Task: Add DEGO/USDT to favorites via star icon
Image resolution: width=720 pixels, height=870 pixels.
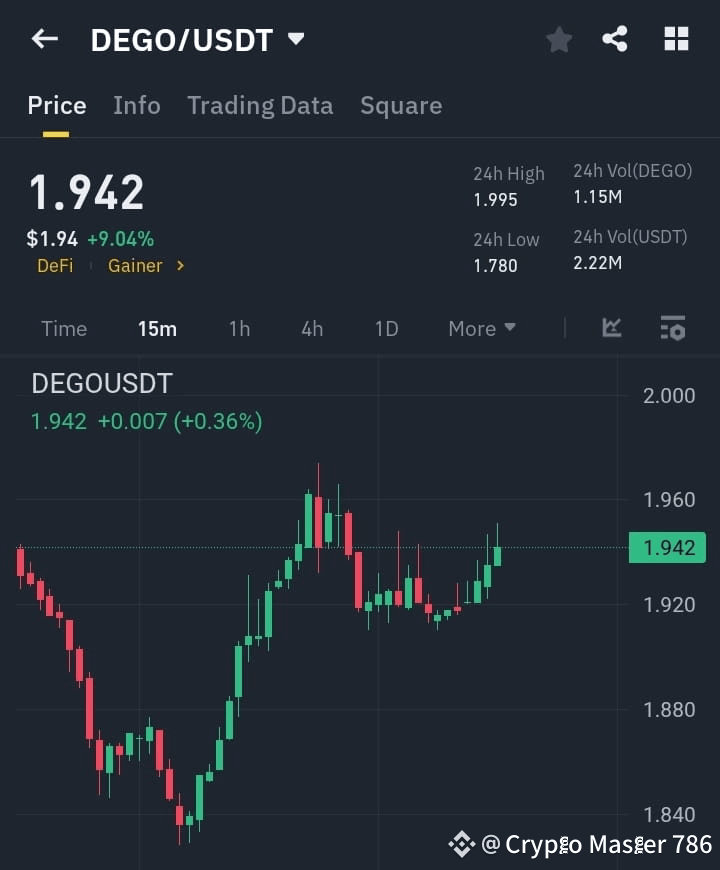Action: tap(558, 40)
